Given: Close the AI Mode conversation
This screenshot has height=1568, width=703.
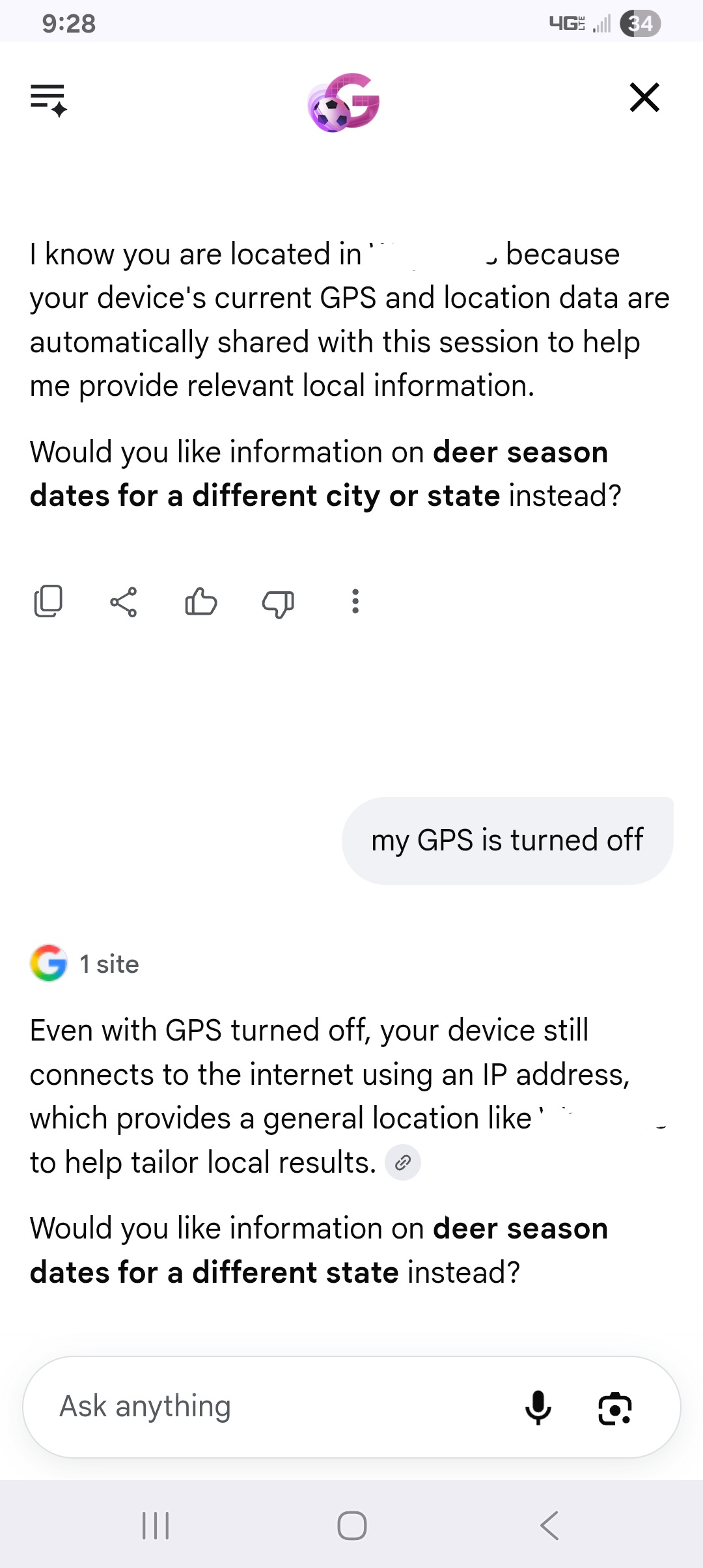Looking at the screenshot, I should 644,98.
